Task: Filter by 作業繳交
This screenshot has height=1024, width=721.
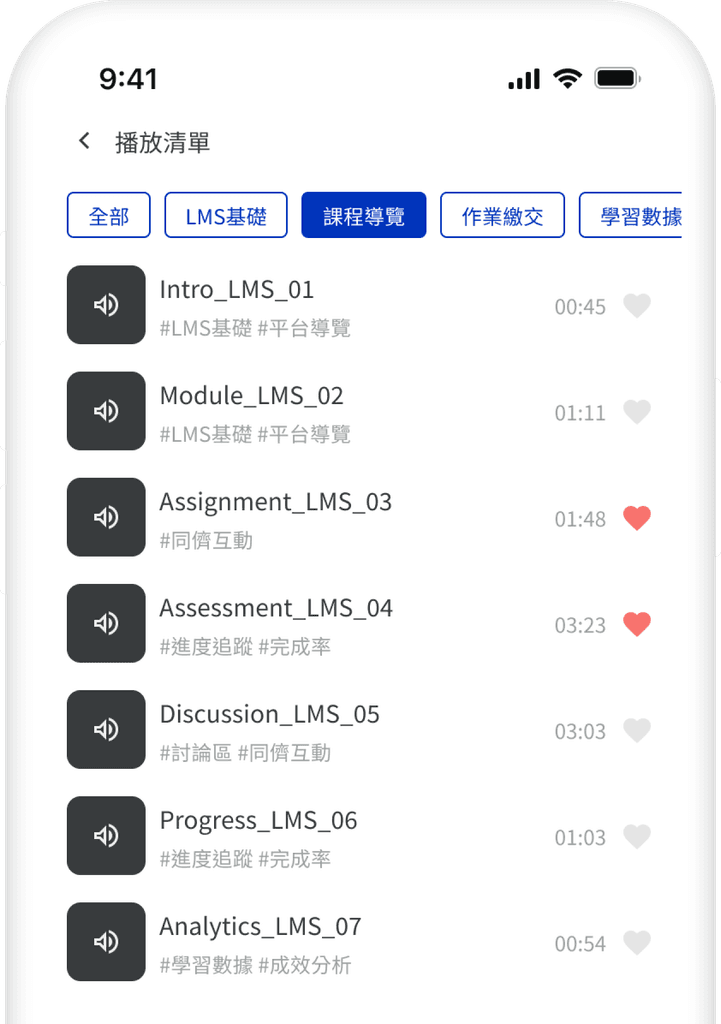Action: (502, 215)
